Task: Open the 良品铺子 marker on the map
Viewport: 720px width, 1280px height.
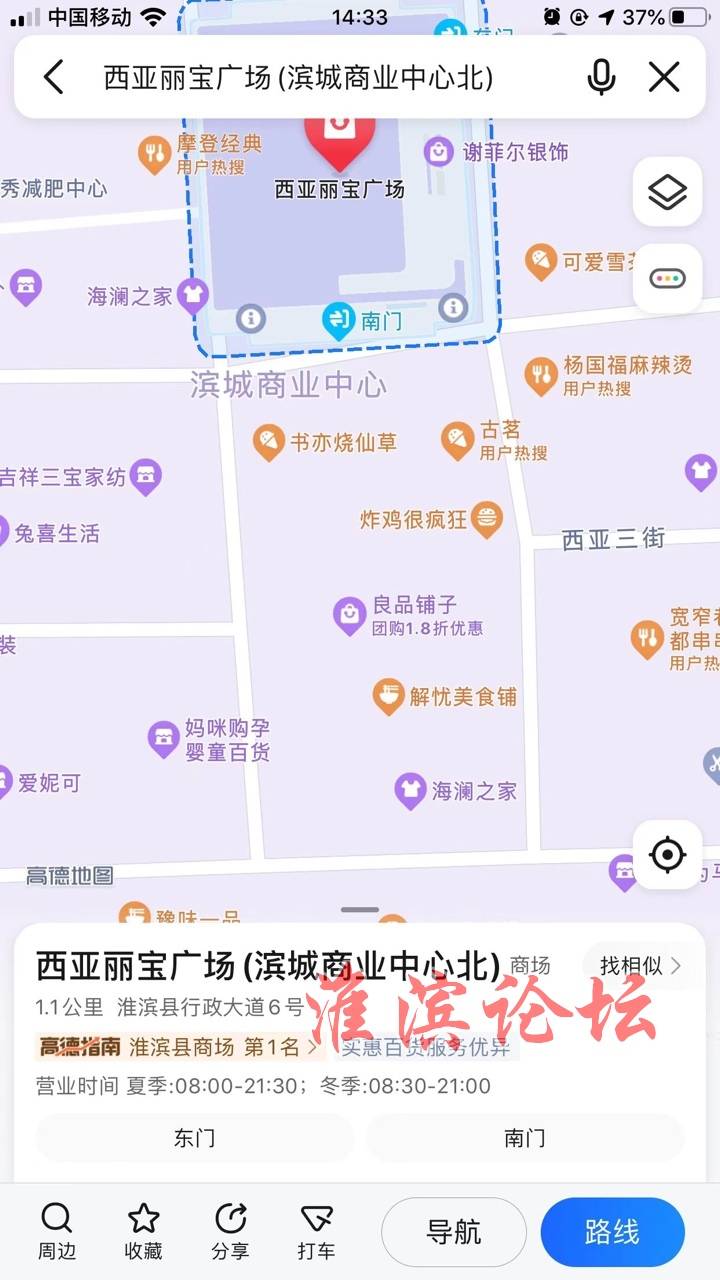Action: click(x=350, y=614)
